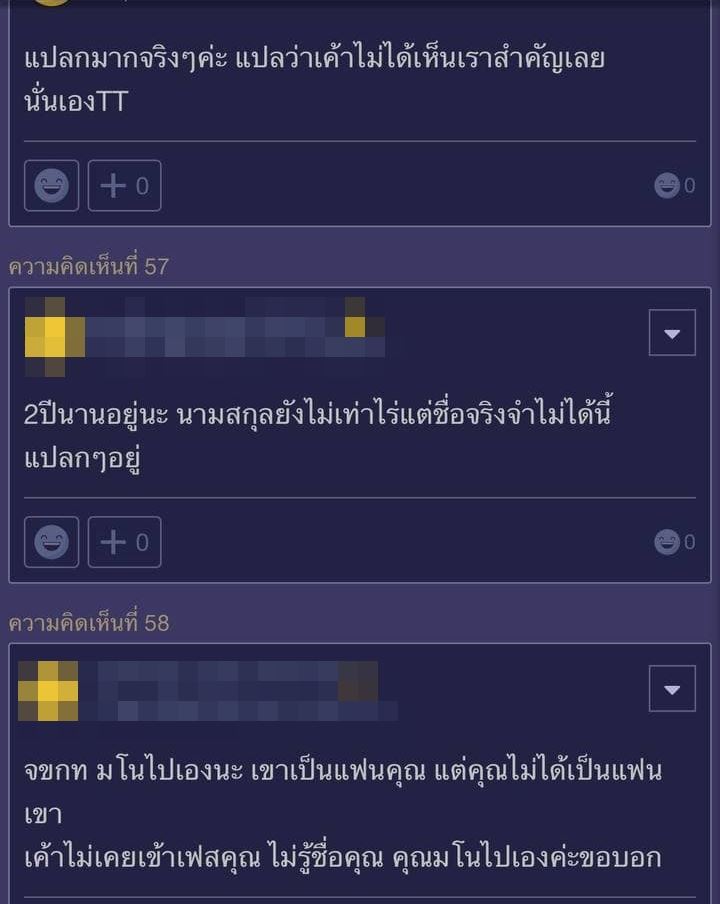
Task: Click the smiley reaction icon under the top comment
Action: [50, 185]
